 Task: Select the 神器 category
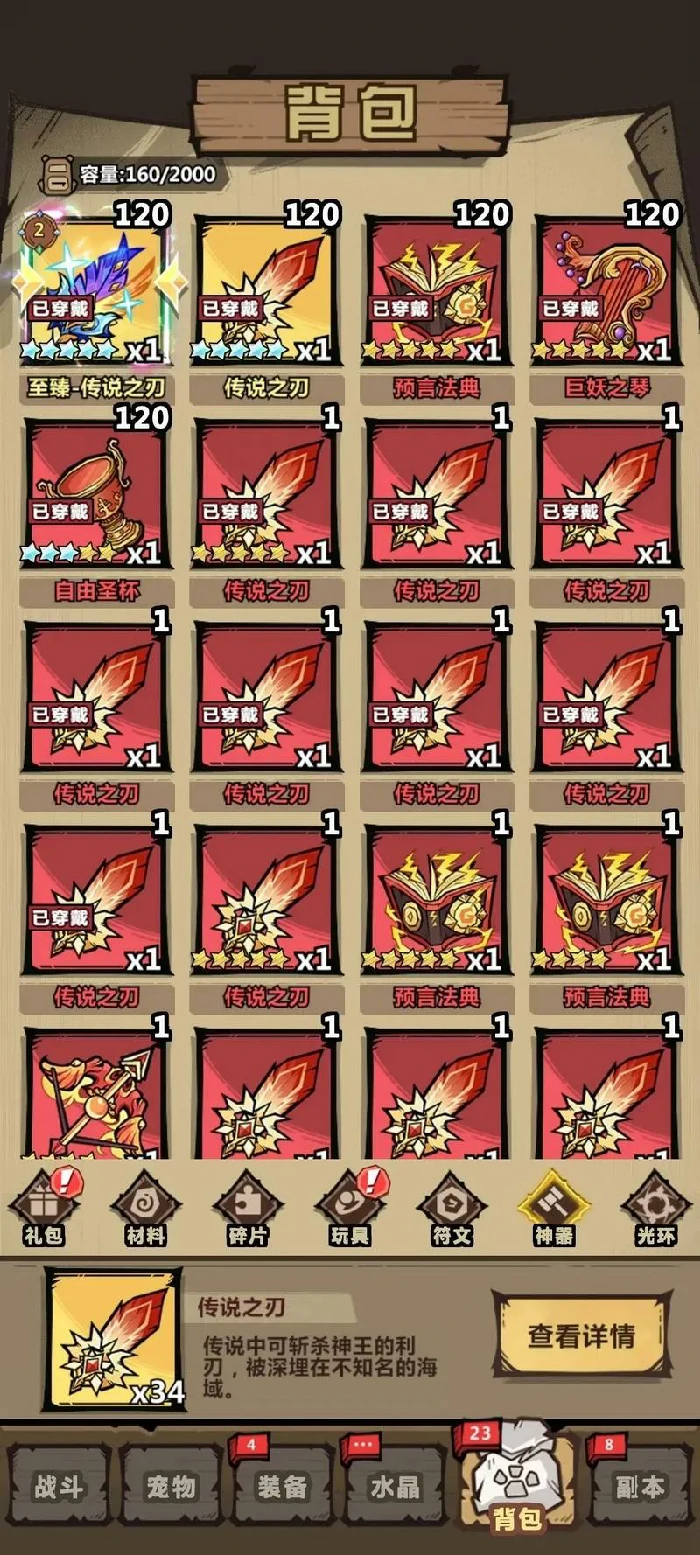pyautogui.click(x=553, y=1210)
